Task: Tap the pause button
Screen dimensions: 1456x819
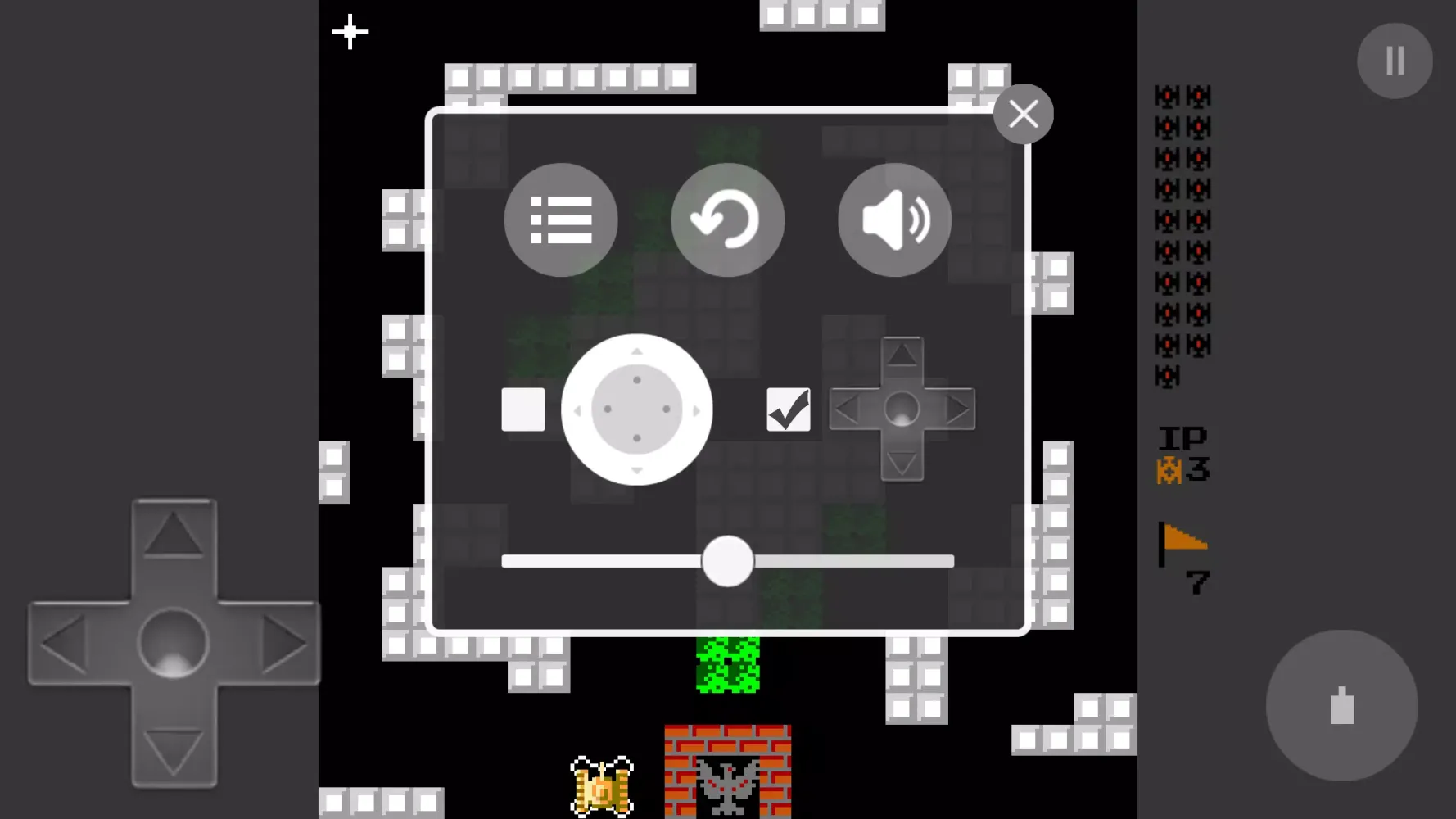Action: [1395, 61]
